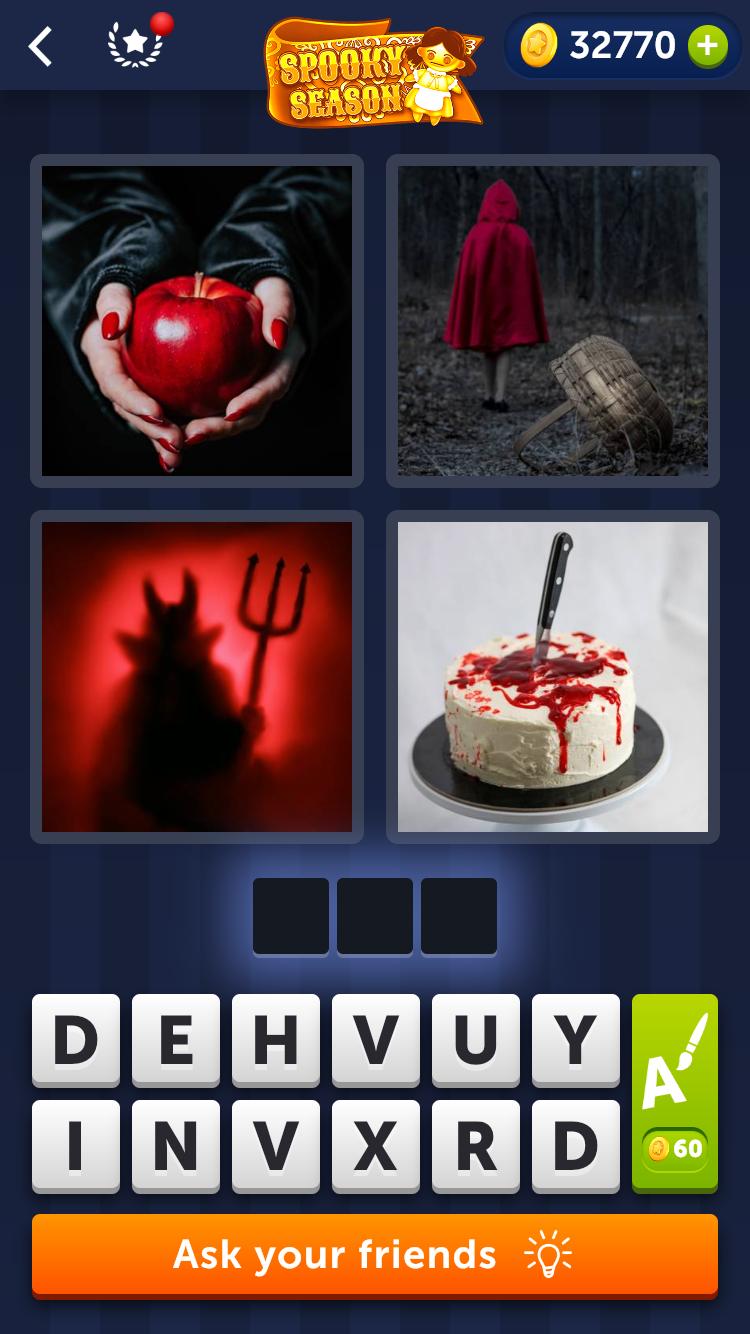
Task: Tap Ask your friends button
Action: point(375,1255)
